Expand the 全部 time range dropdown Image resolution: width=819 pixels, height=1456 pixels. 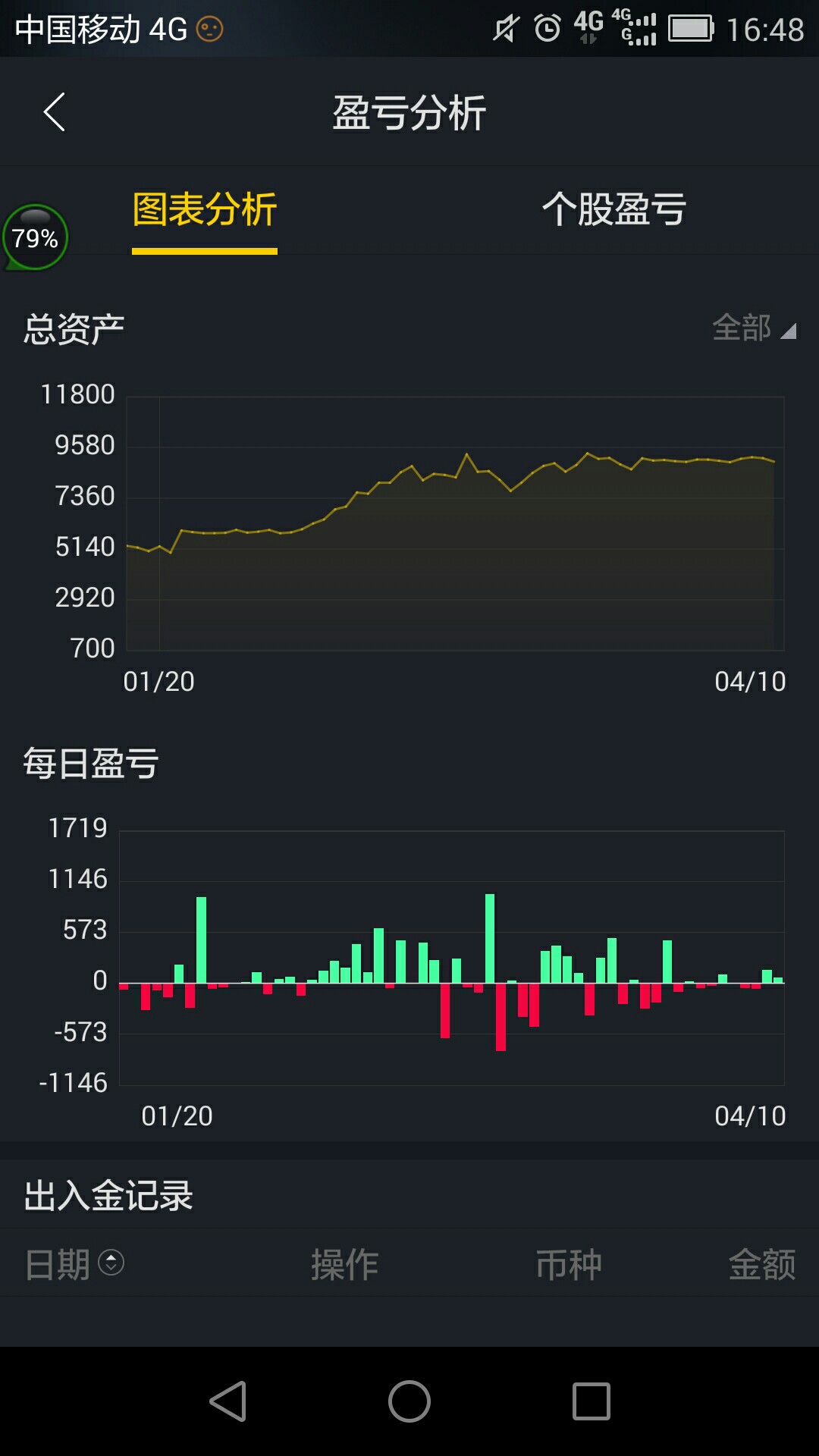click(x=754, y=328)
